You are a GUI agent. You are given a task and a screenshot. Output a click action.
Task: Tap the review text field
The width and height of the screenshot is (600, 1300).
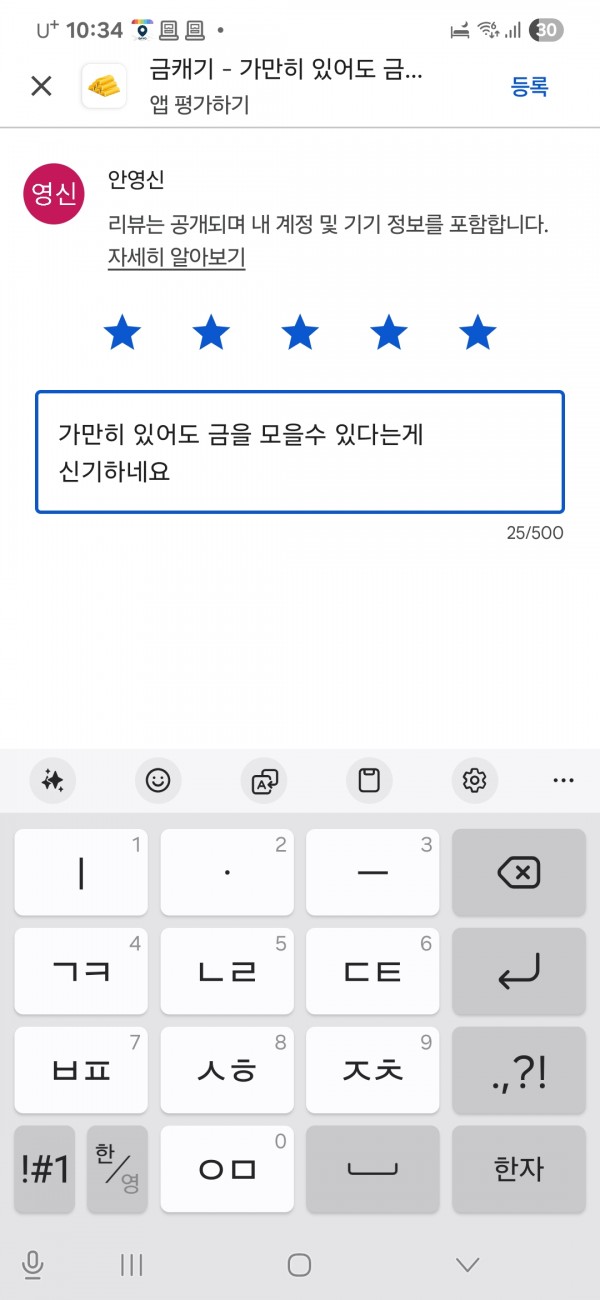pyautogui.click(x=300, y=452)
